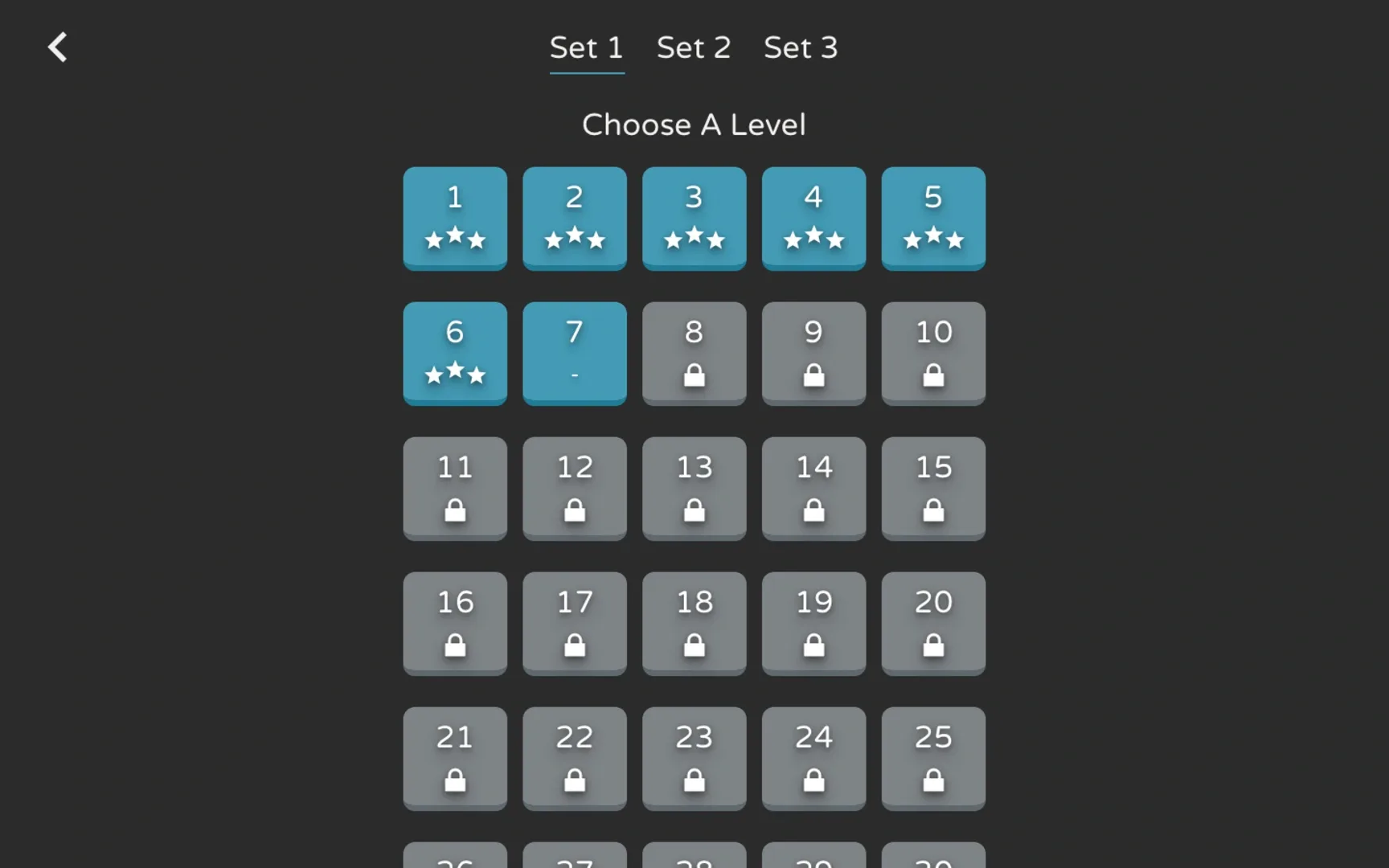Select locked level 22
1389x868 pixels.
click(x=575, y=758)
